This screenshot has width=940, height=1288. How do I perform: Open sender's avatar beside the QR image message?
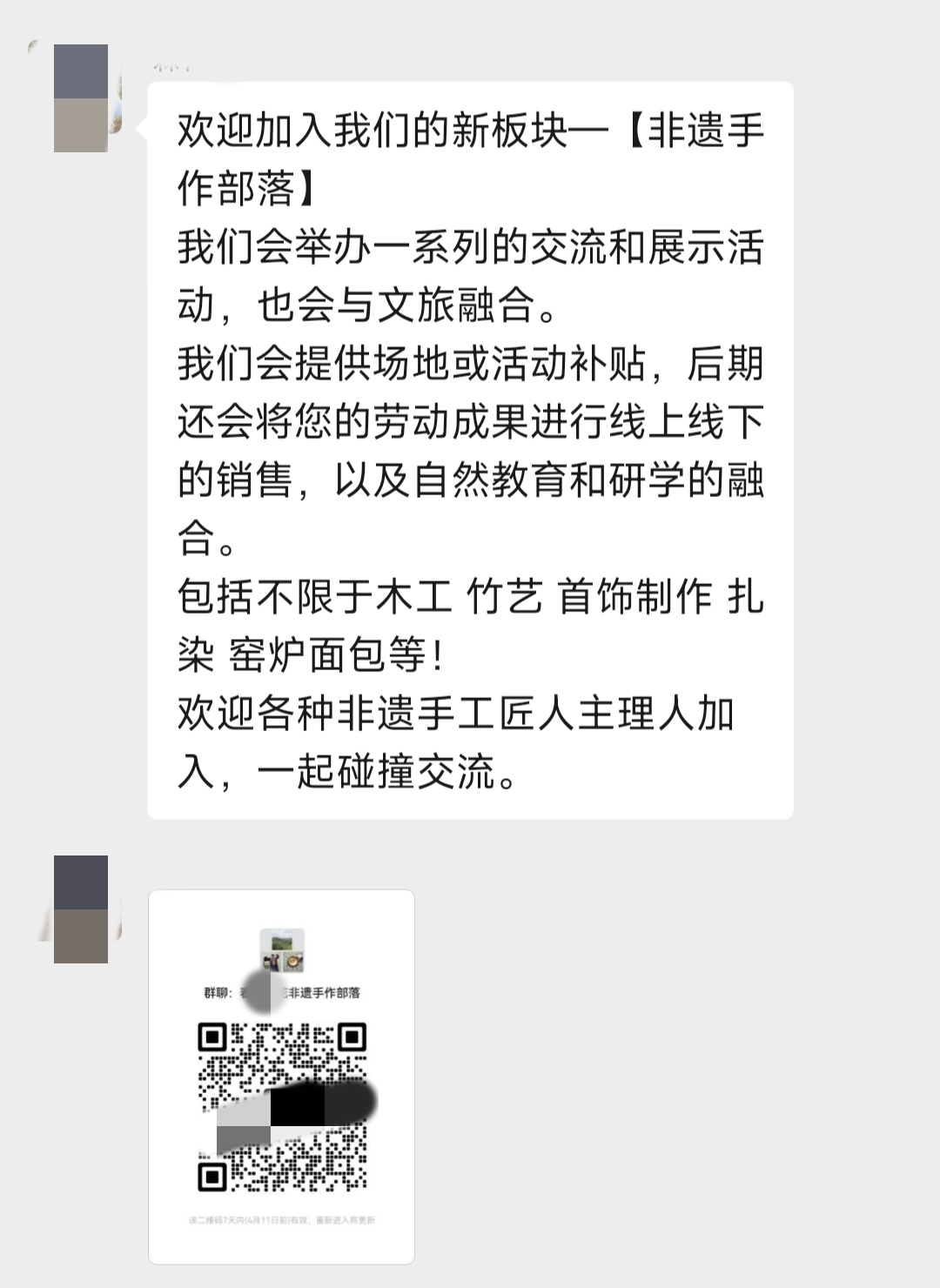(x=81, y=909)
